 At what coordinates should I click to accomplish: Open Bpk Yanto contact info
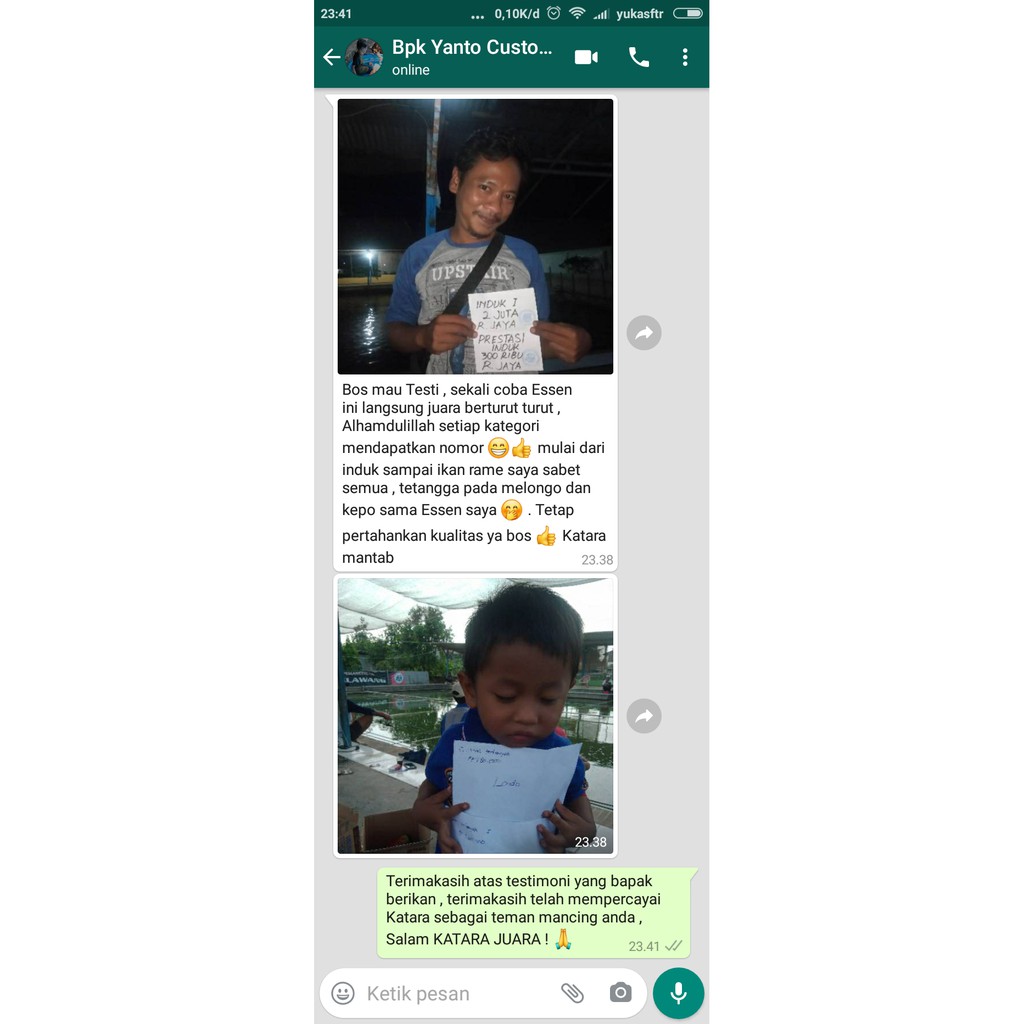[x=470, y=57]
